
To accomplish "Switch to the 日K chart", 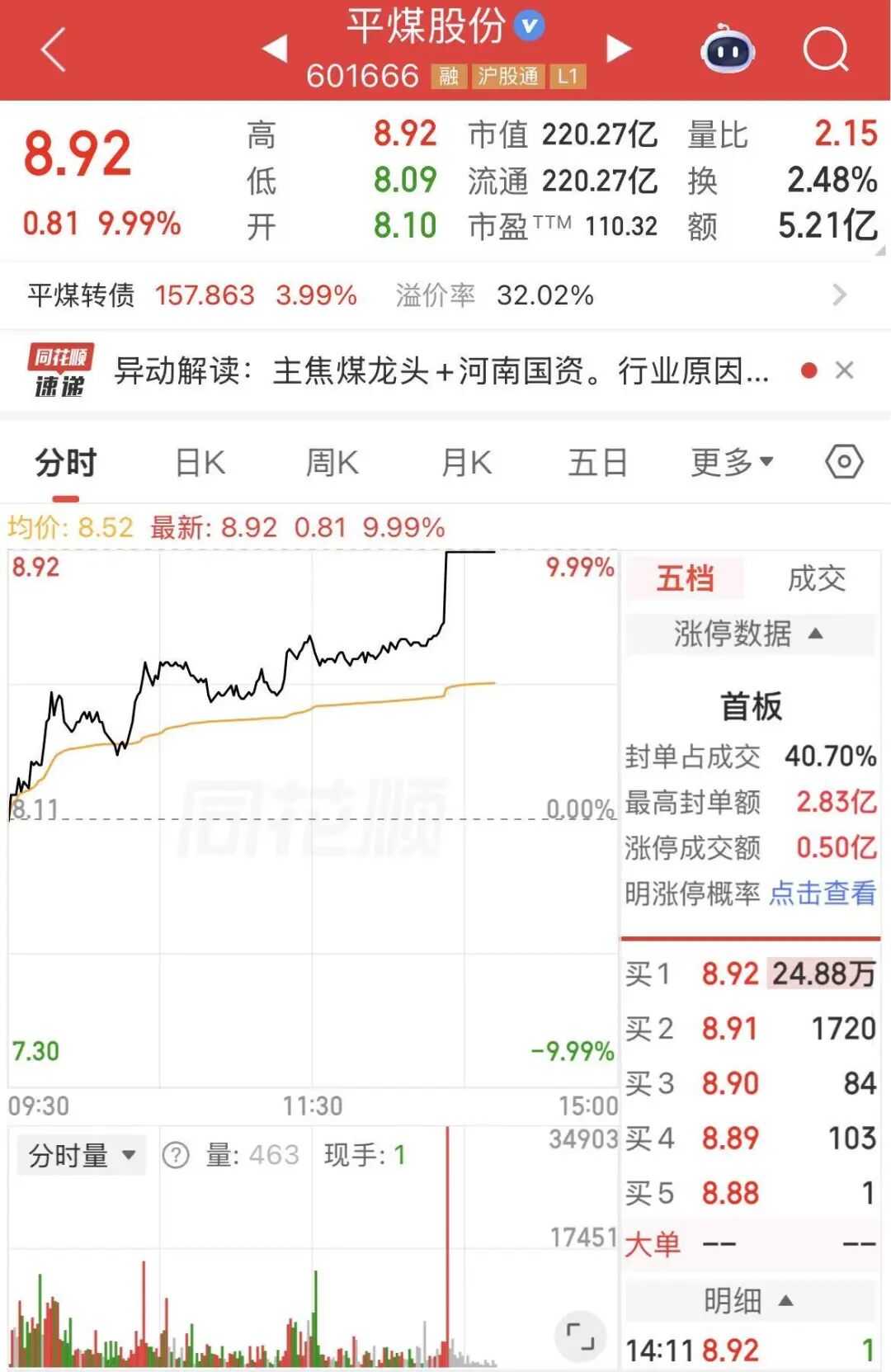I will [200, 463].
